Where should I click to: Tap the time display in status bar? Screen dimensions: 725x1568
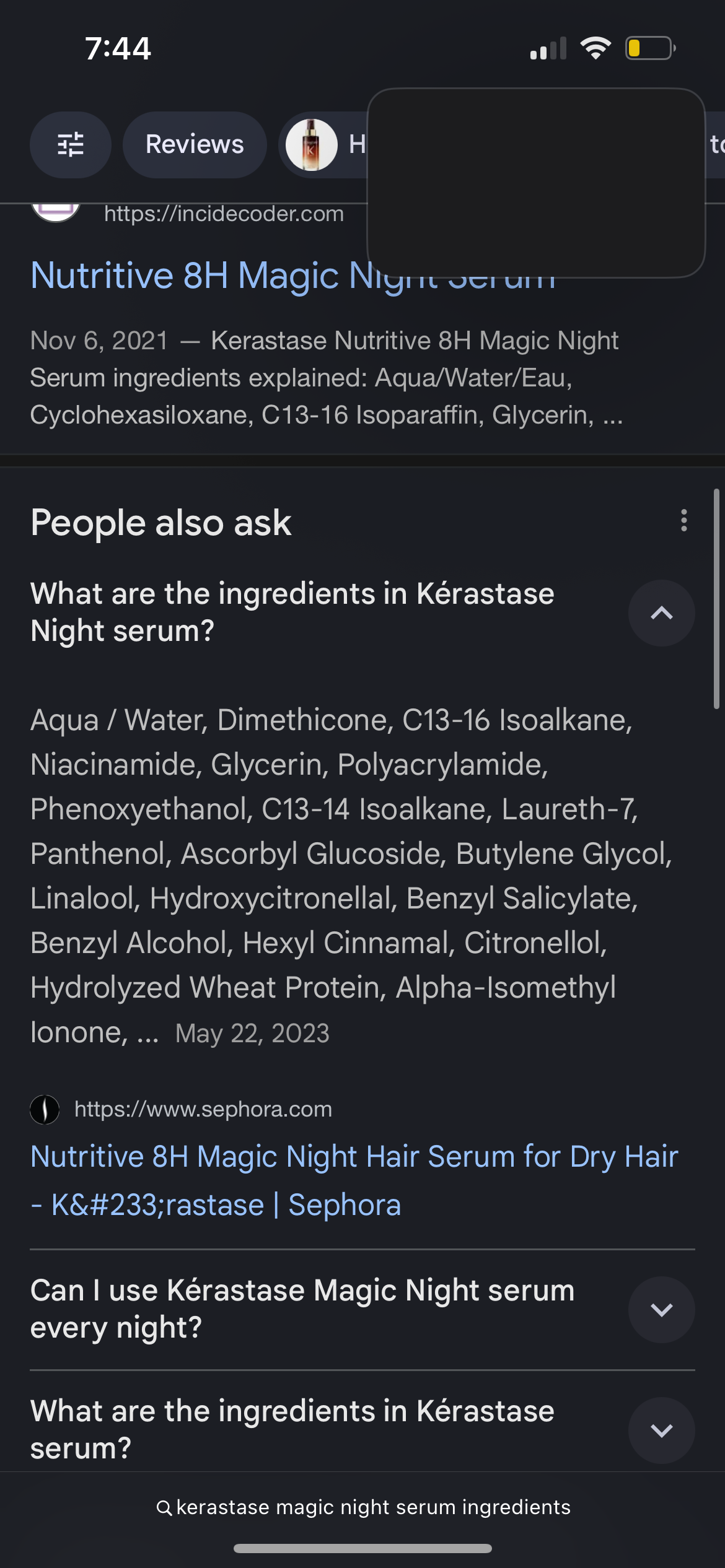(x=116, y=49)
